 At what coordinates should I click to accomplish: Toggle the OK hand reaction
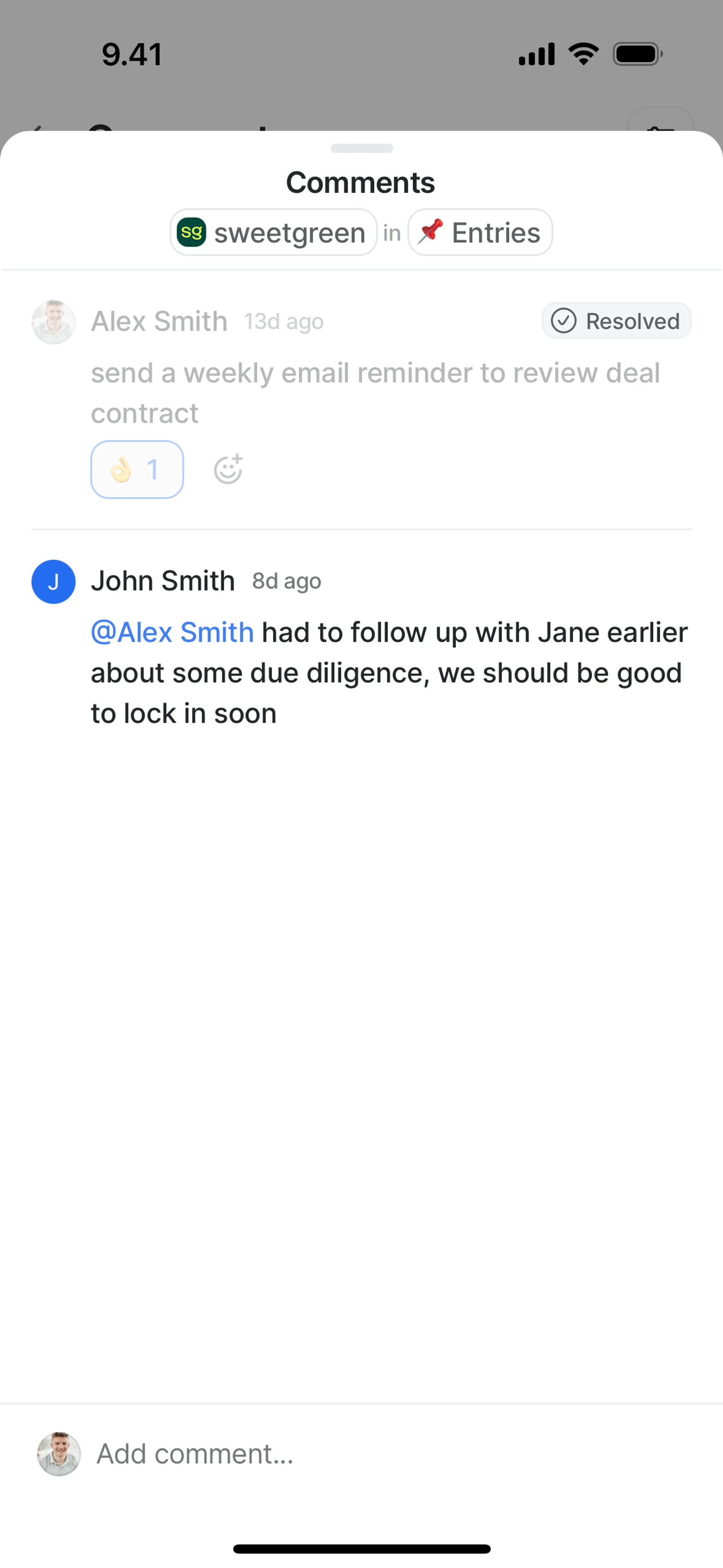137,469
